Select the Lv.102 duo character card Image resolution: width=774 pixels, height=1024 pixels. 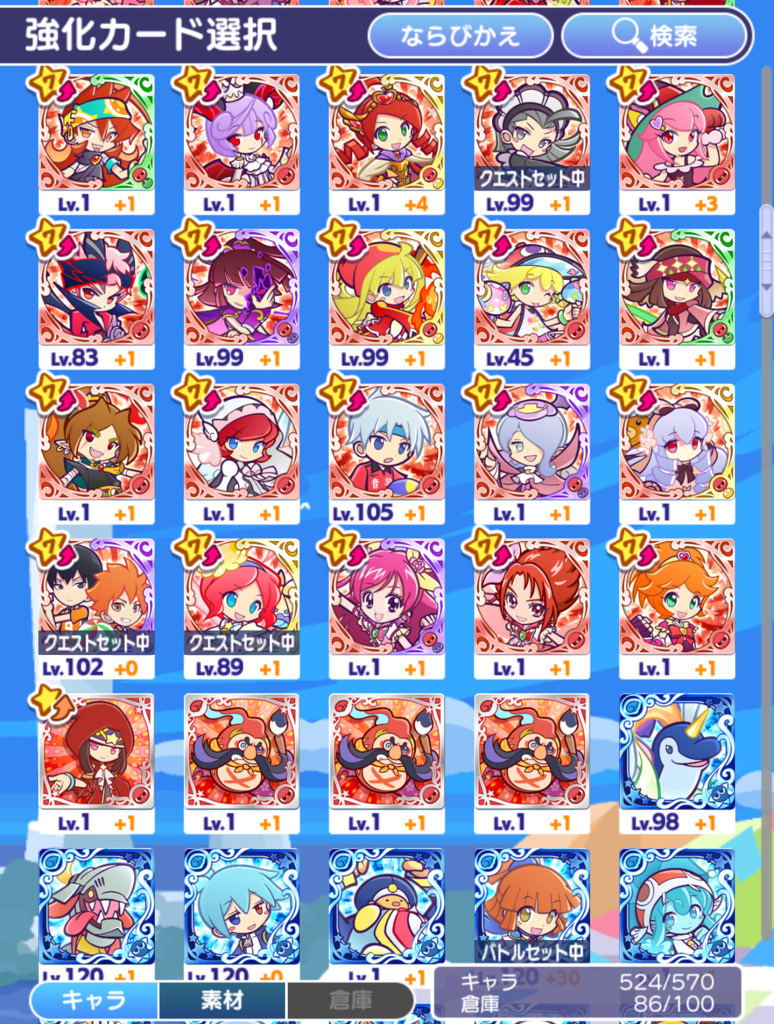97,598
